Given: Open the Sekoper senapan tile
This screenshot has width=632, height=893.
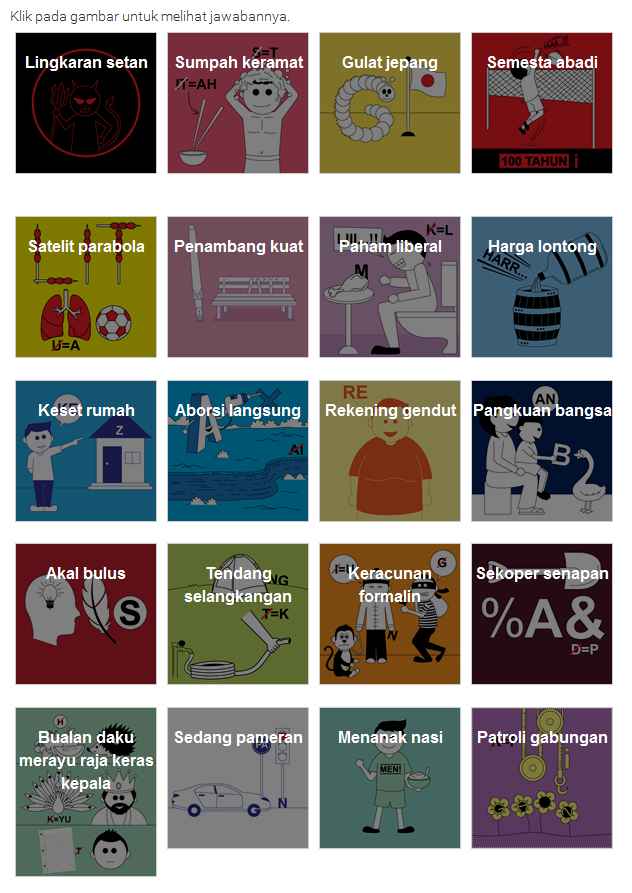Looking at the screenshot, I should click(x=542, y=614).
